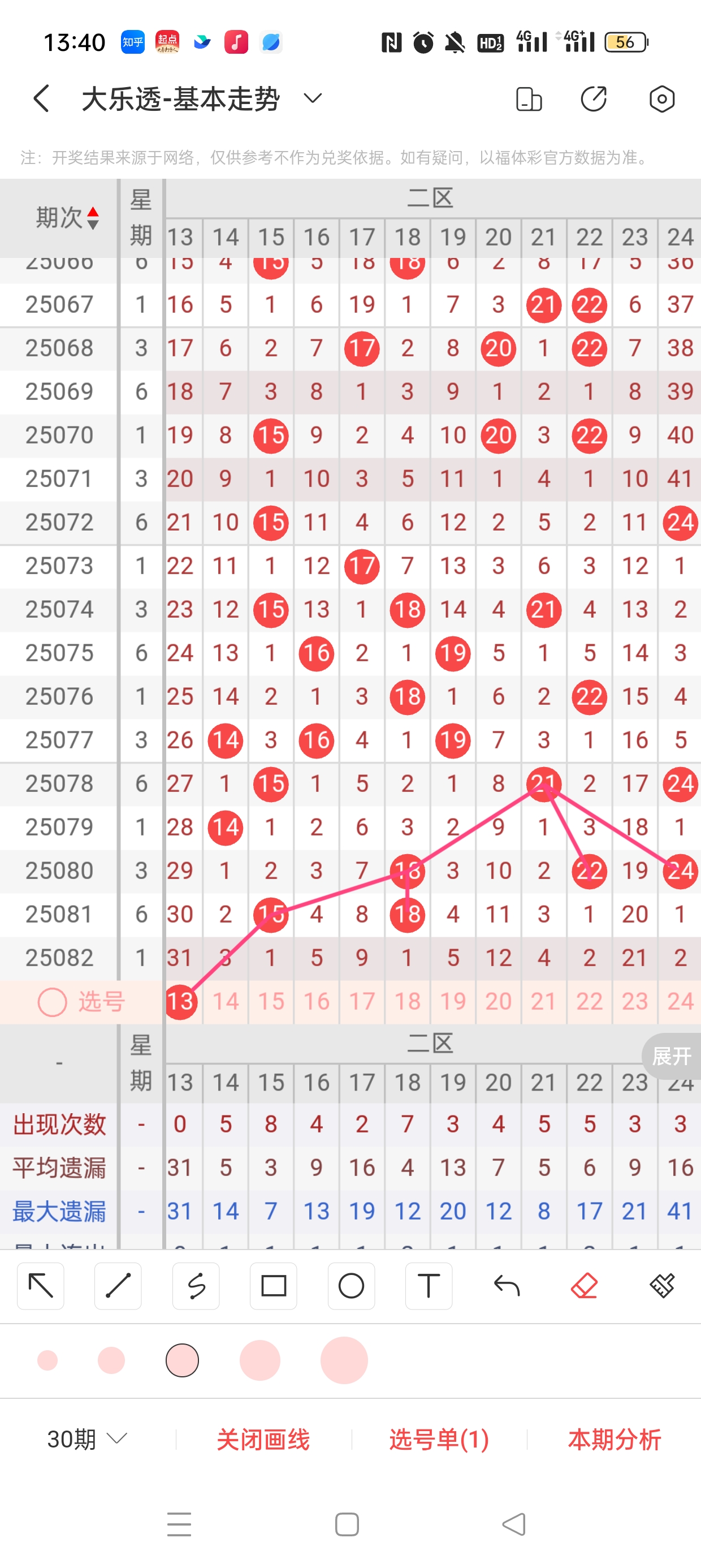Change the 30期 period range
Screen dimensions: 701x1568
pyautogui.click(x=87, y=1439)
